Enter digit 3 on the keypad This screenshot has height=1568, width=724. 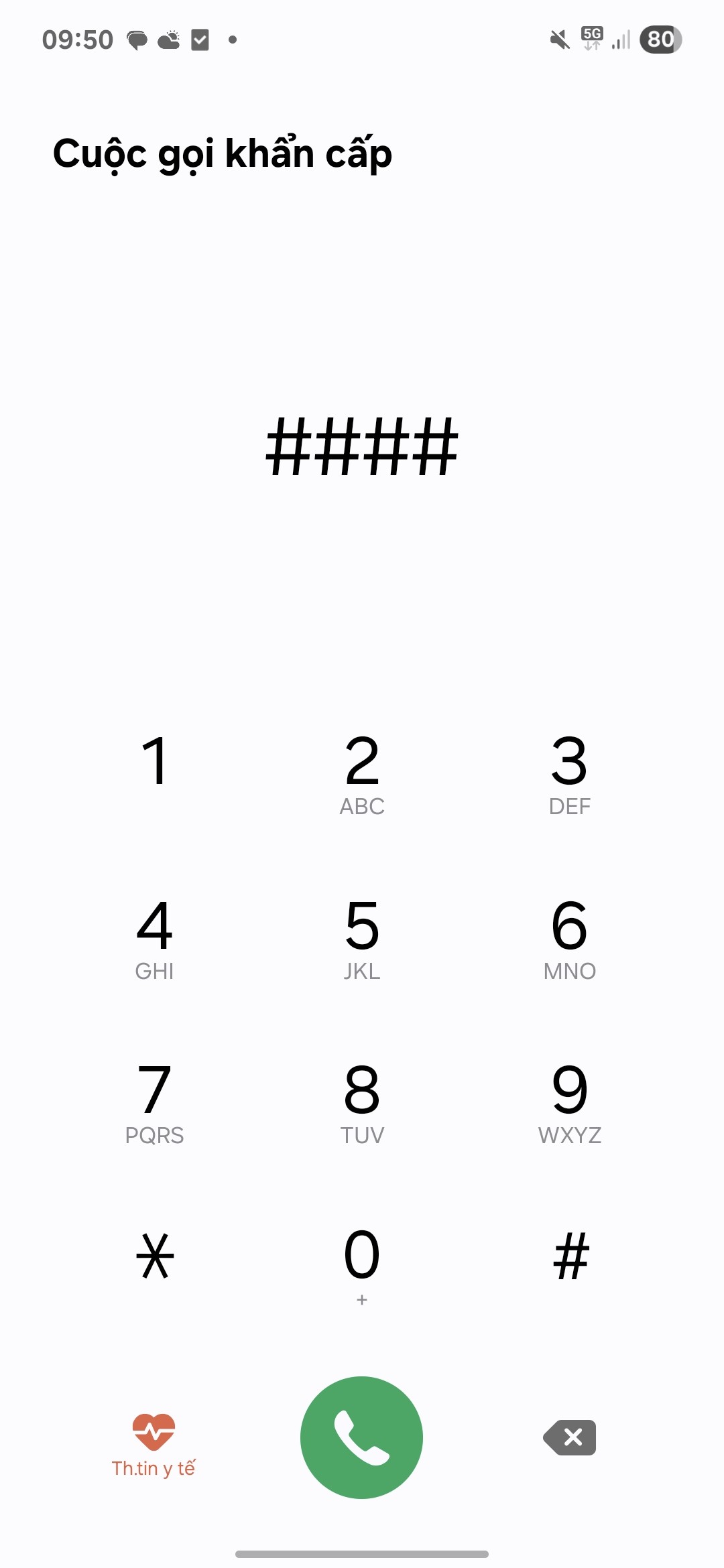pos(569,772)
